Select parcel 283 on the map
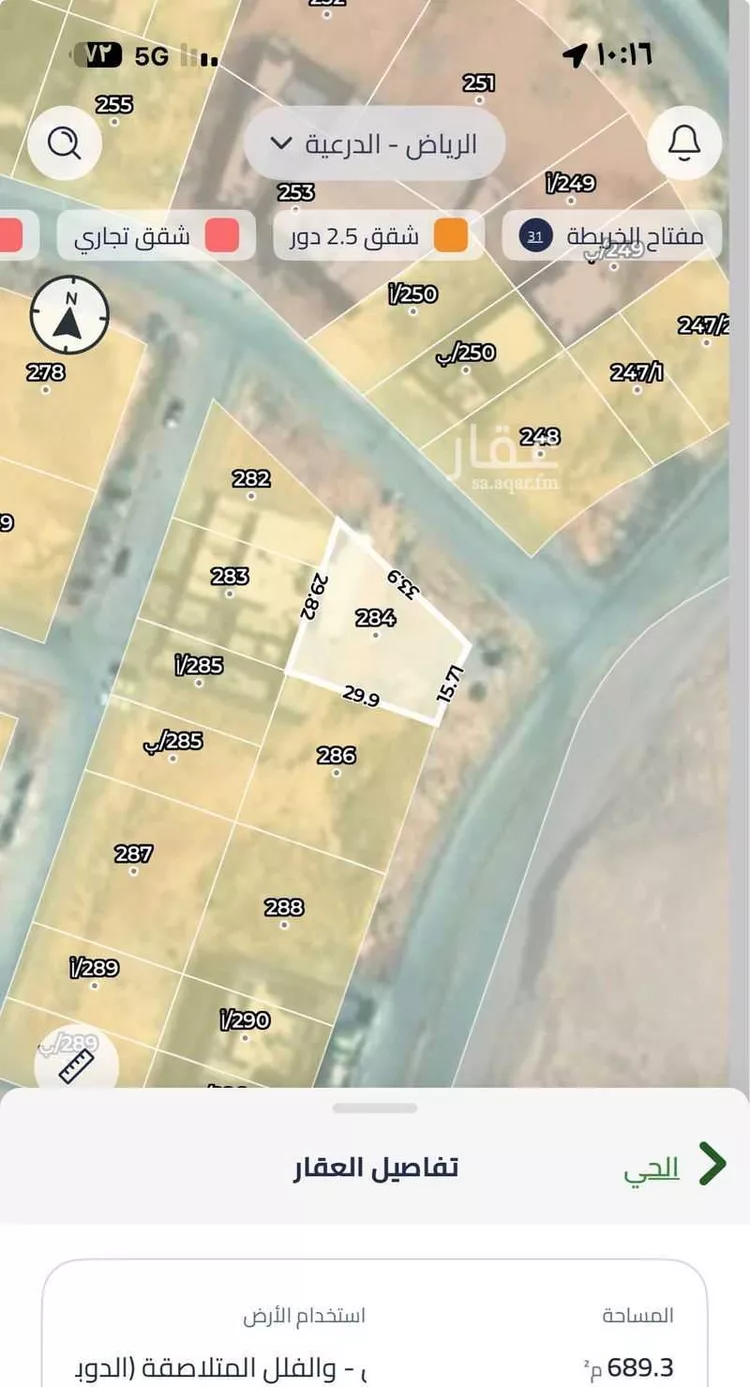The width and height of the screenshot is (750, 1387). (x=230, y=577)
